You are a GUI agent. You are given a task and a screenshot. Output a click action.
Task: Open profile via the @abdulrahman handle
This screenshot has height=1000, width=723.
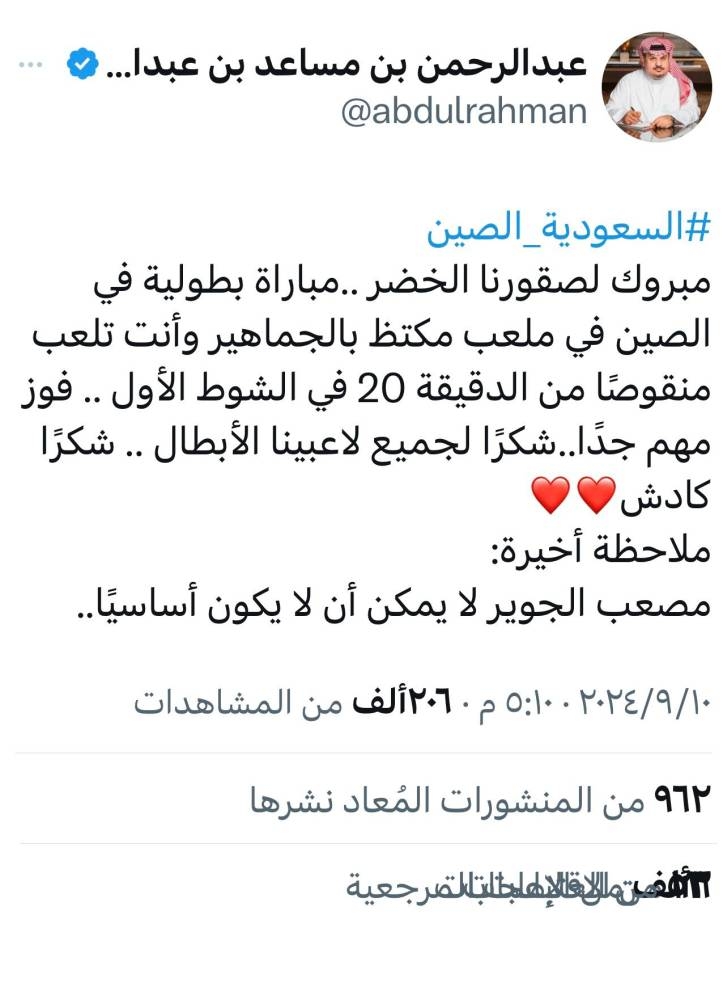[463, 110]
